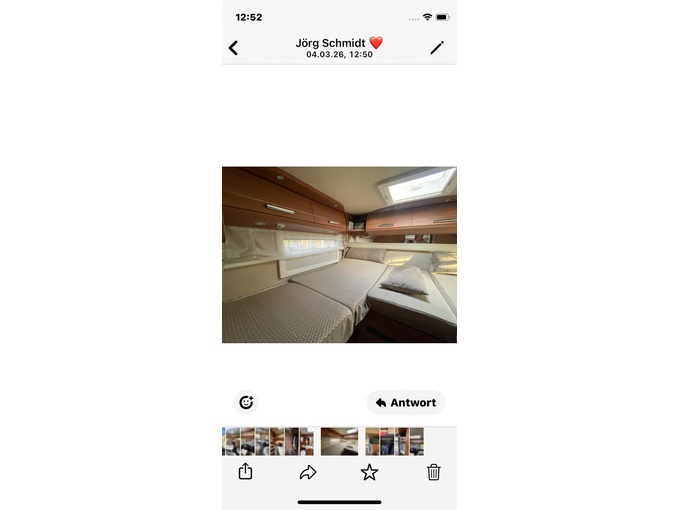
Task: Delete the photo with the trash icon
Action: tap(433, 472)
